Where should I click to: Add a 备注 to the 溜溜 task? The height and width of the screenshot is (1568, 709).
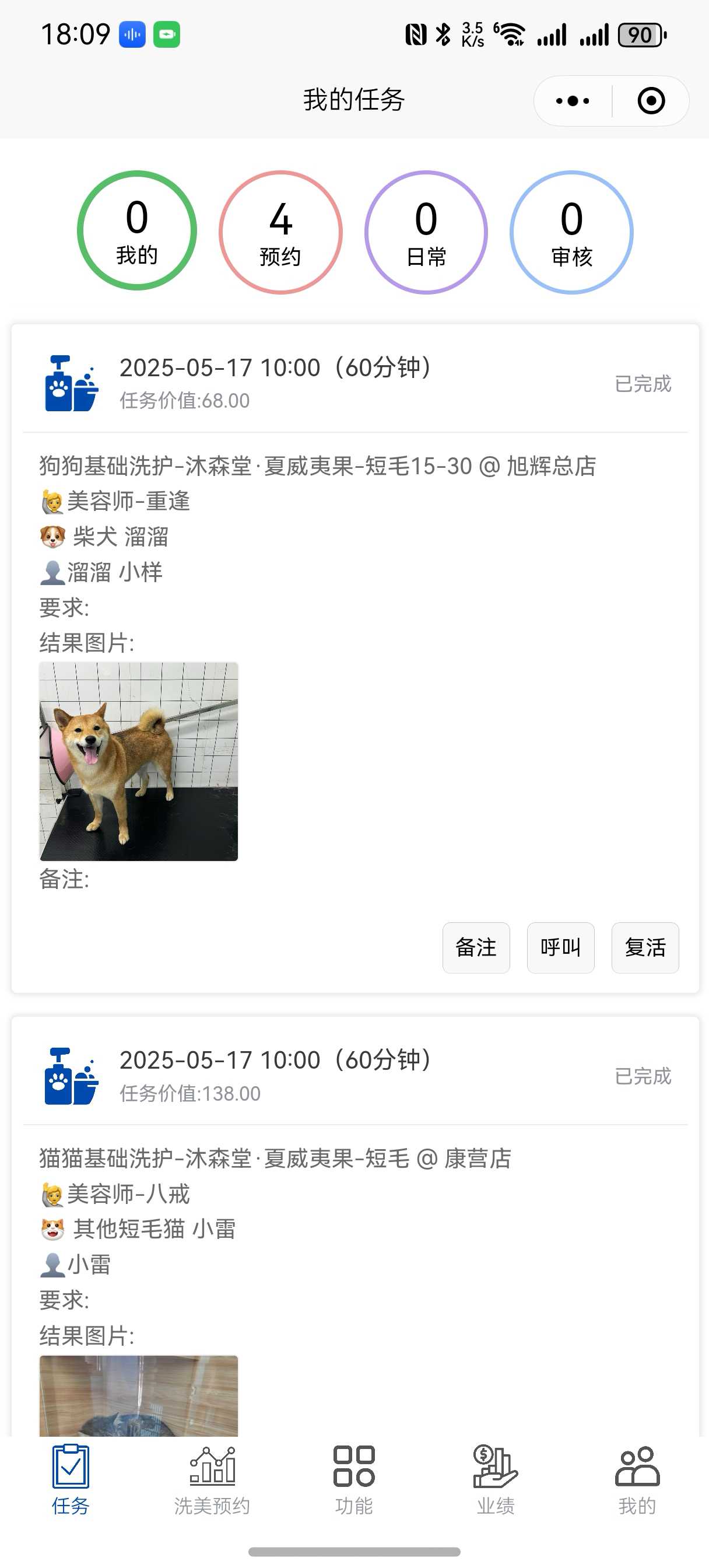pos(476,947)
